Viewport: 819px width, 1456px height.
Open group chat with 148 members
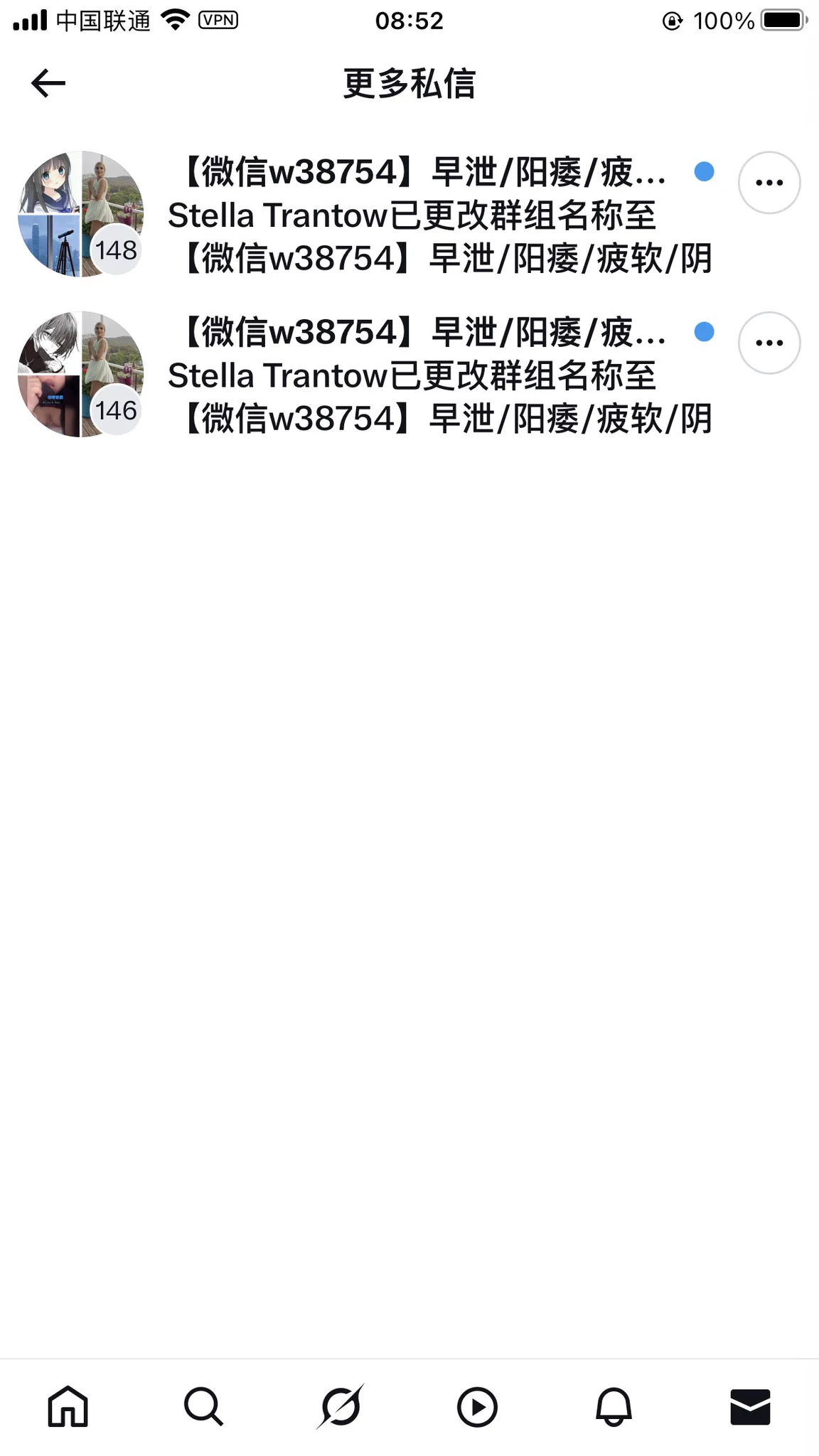427,215
